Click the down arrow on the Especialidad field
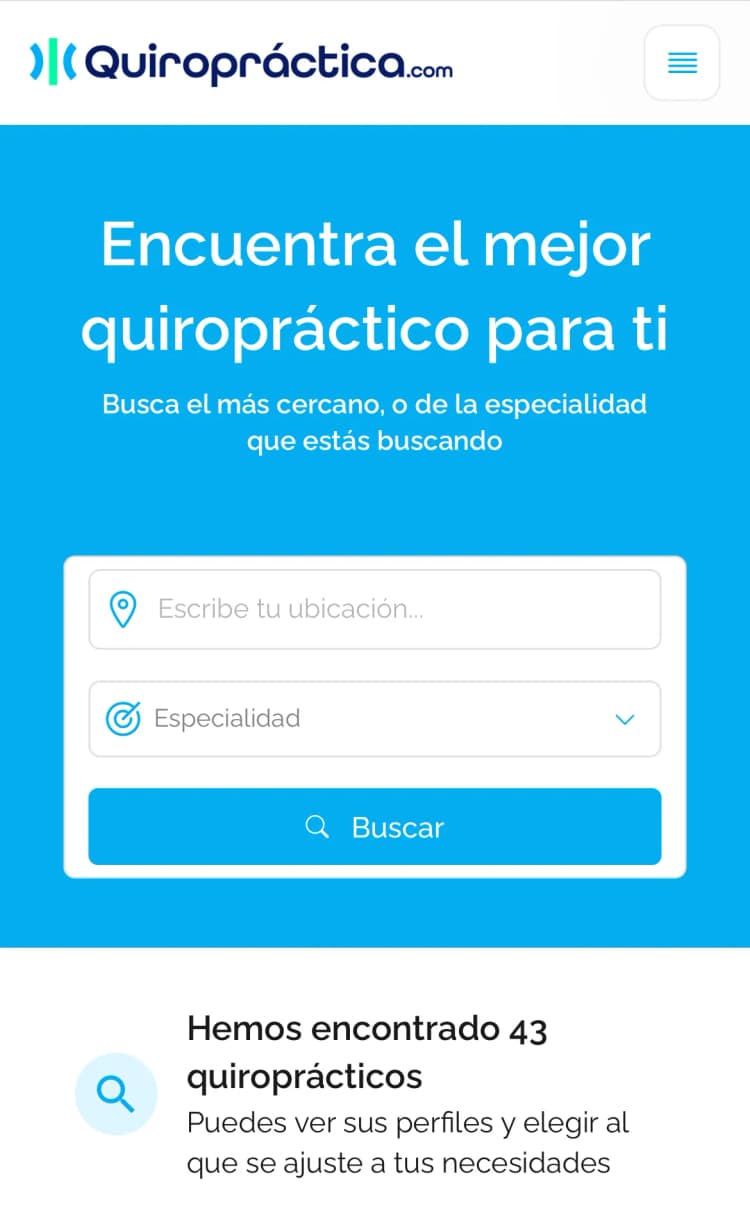Viewport: 750px width, 1222px height. [x=624, y=718]
